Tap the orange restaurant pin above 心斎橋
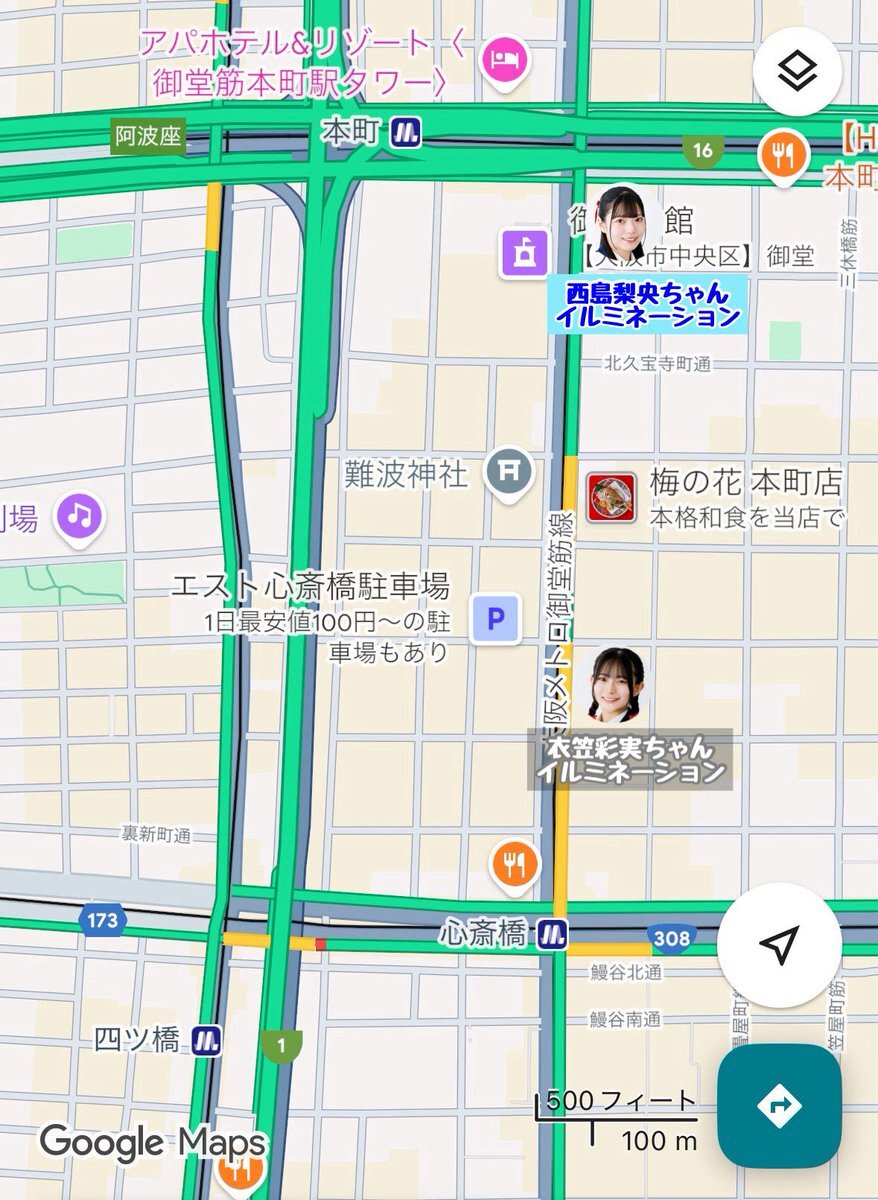This screenshot has width=878, height=1200. click(x=515, y=864)
